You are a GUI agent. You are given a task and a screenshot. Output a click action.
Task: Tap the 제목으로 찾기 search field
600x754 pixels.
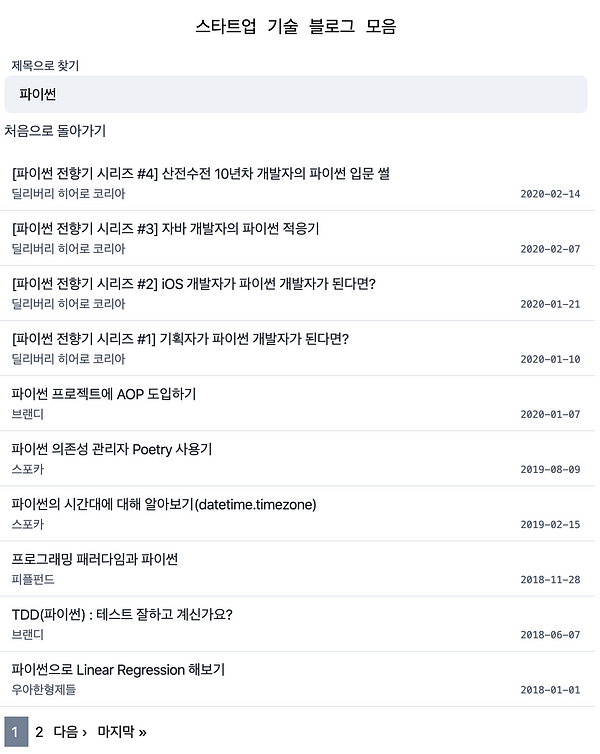click(x=295, y=95)
